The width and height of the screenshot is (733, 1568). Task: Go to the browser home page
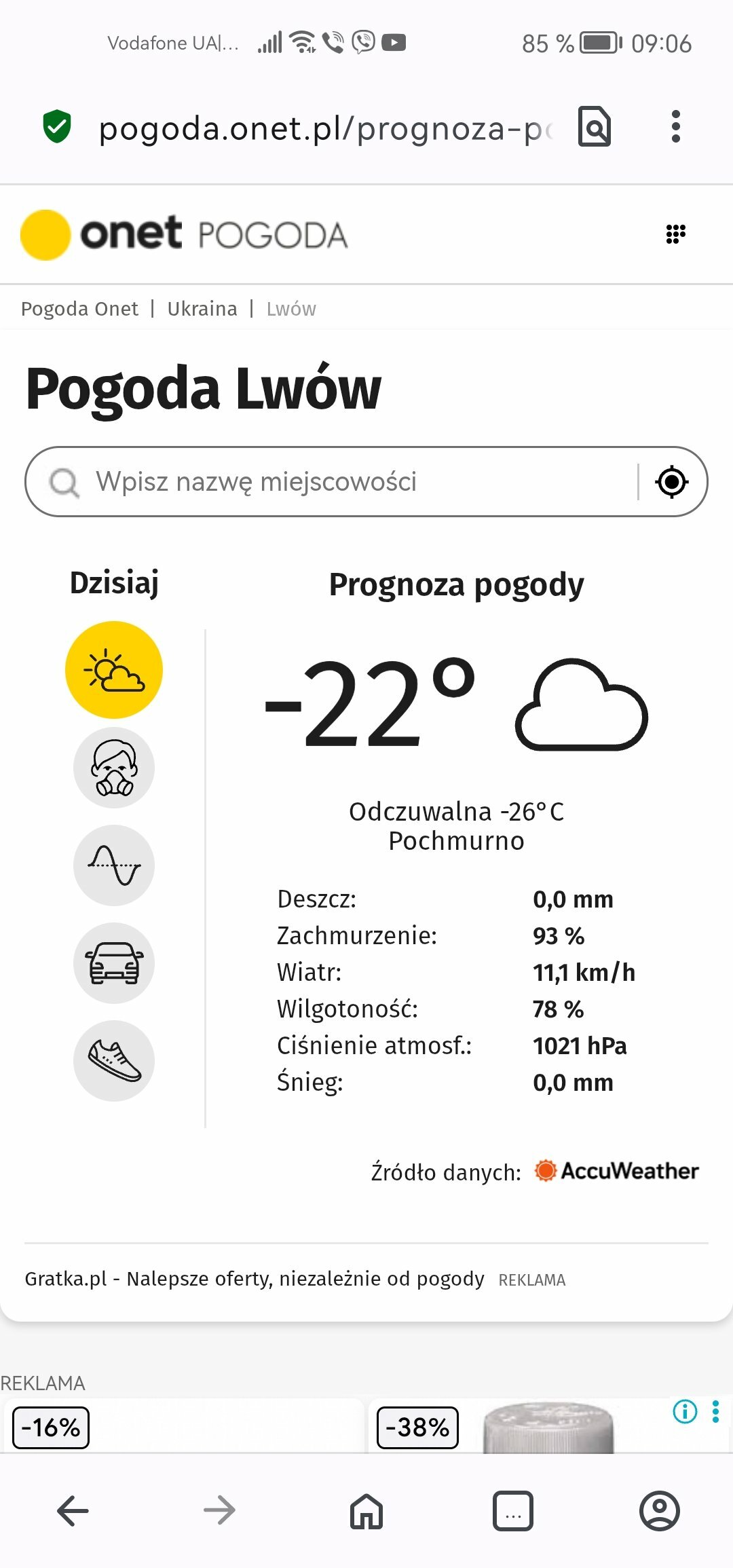pos(366,1511)
